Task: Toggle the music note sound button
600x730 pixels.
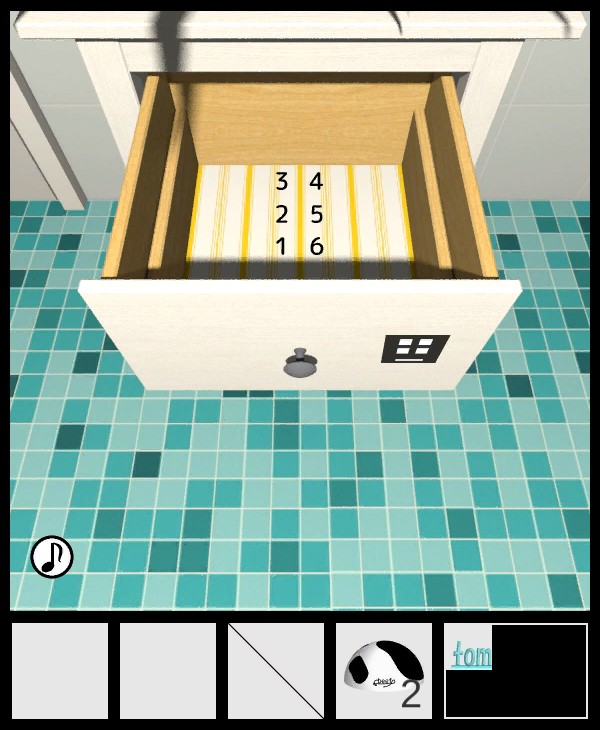Action: point(52,557)
